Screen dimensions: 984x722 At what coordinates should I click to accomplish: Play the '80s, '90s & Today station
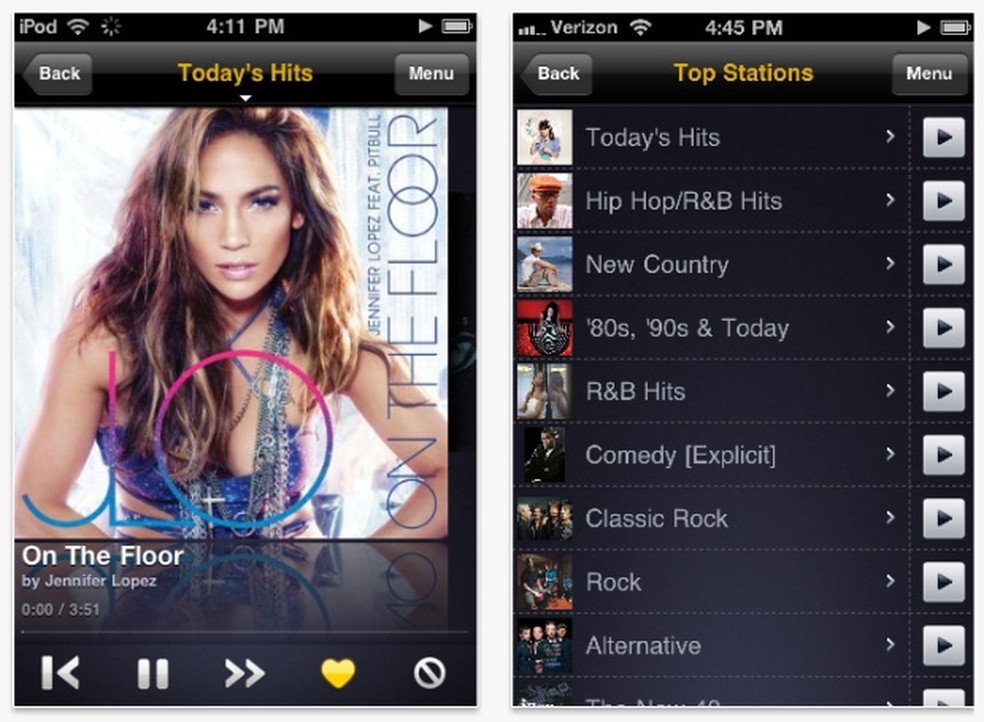(x=943, y=328)
